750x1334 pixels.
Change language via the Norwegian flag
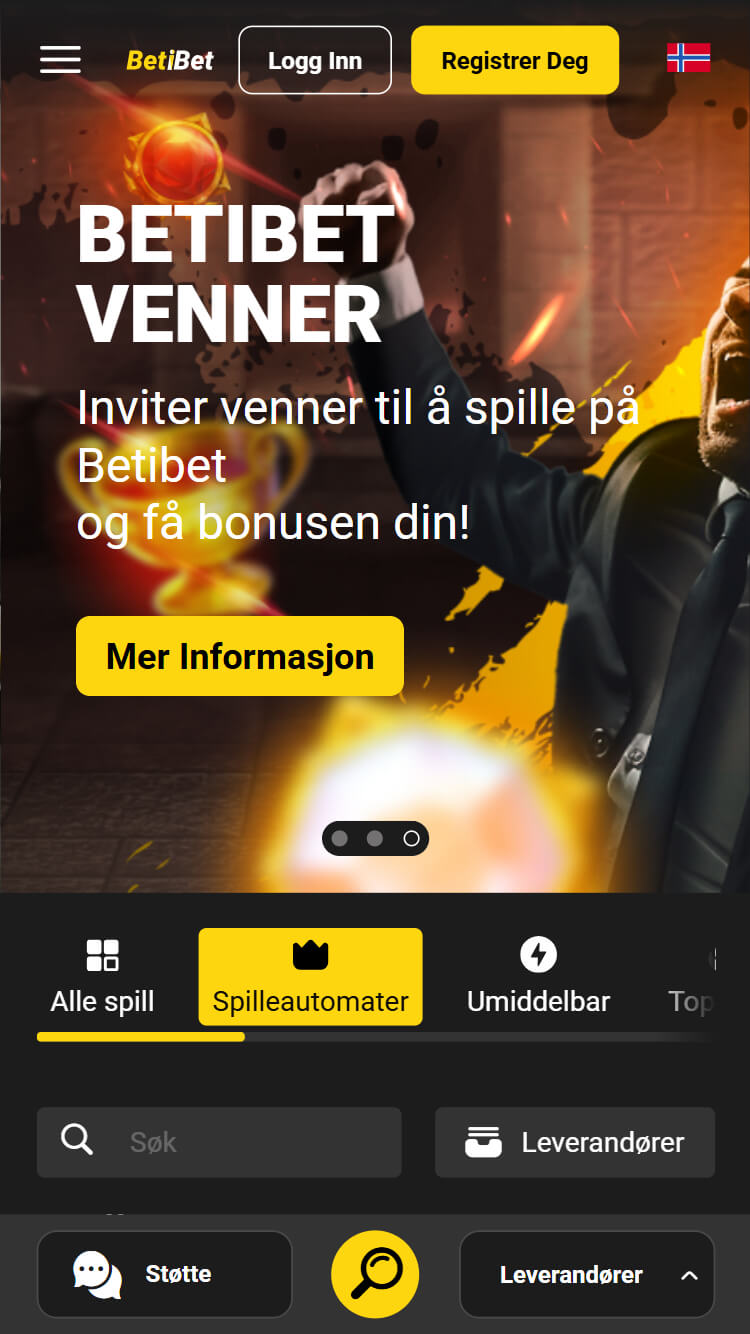(689, 58)
